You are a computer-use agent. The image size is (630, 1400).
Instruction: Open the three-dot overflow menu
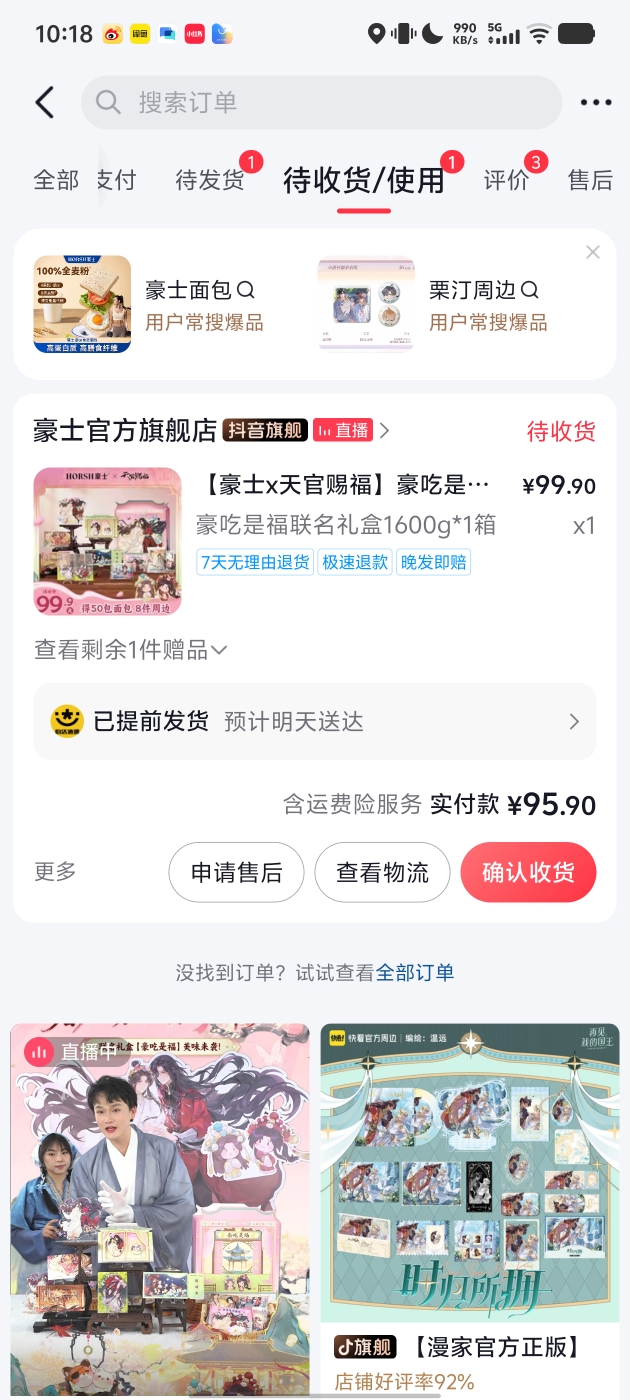pyautogui.click(x=595, y=102)
